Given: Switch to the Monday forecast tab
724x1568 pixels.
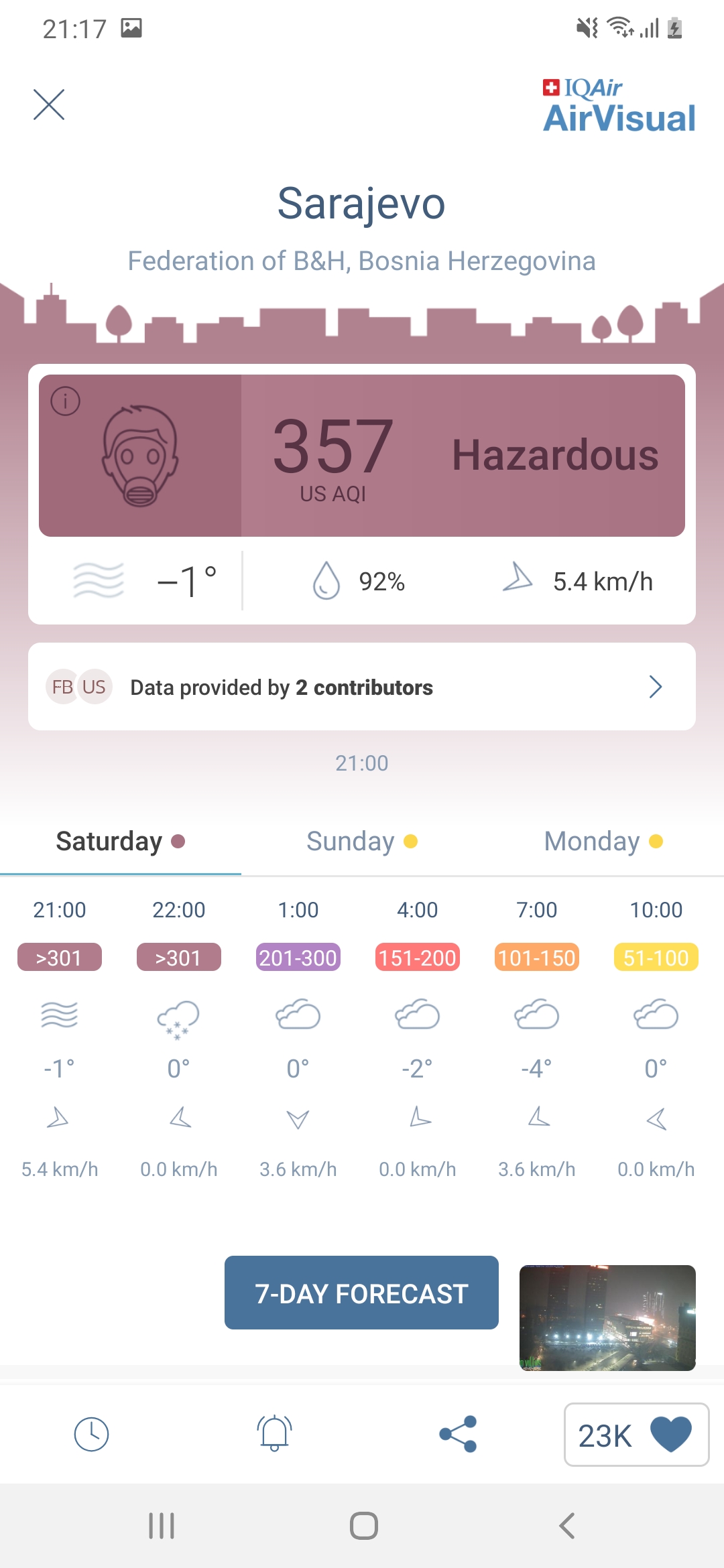Looking at the screenshot, I should [603, 842].
